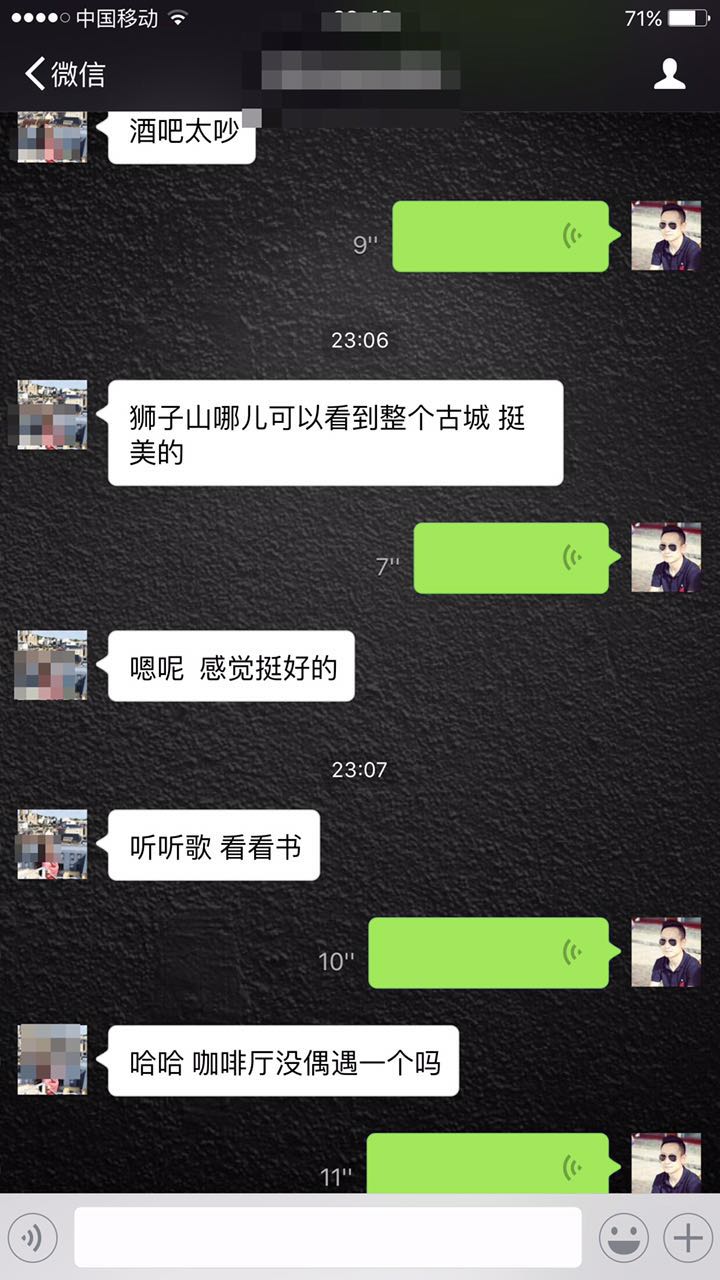The image size is (720, 1280).
Task: Play the 9-second voice message
Action: [x=499, y=236]
